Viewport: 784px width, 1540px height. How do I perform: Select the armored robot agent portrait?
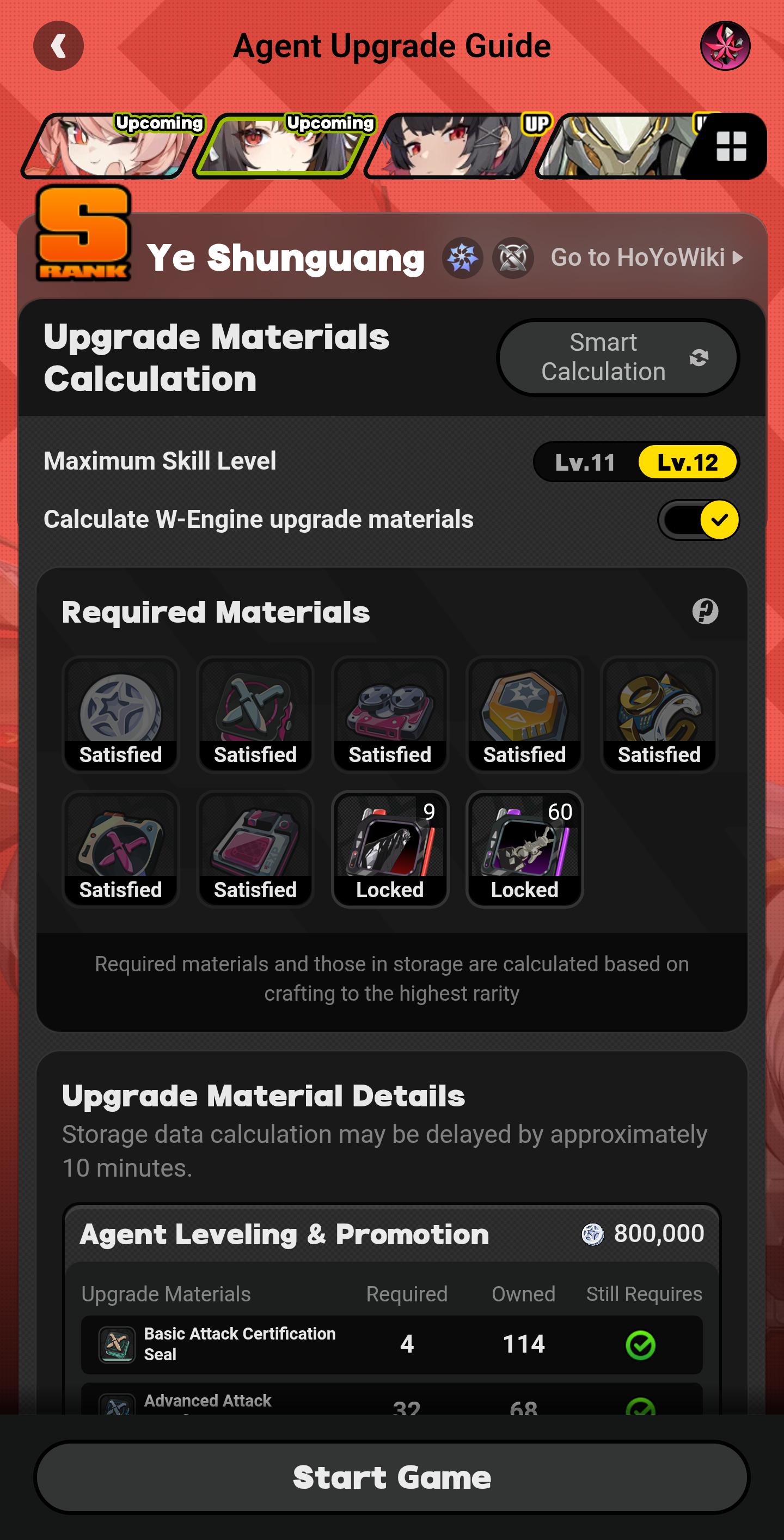615,147
